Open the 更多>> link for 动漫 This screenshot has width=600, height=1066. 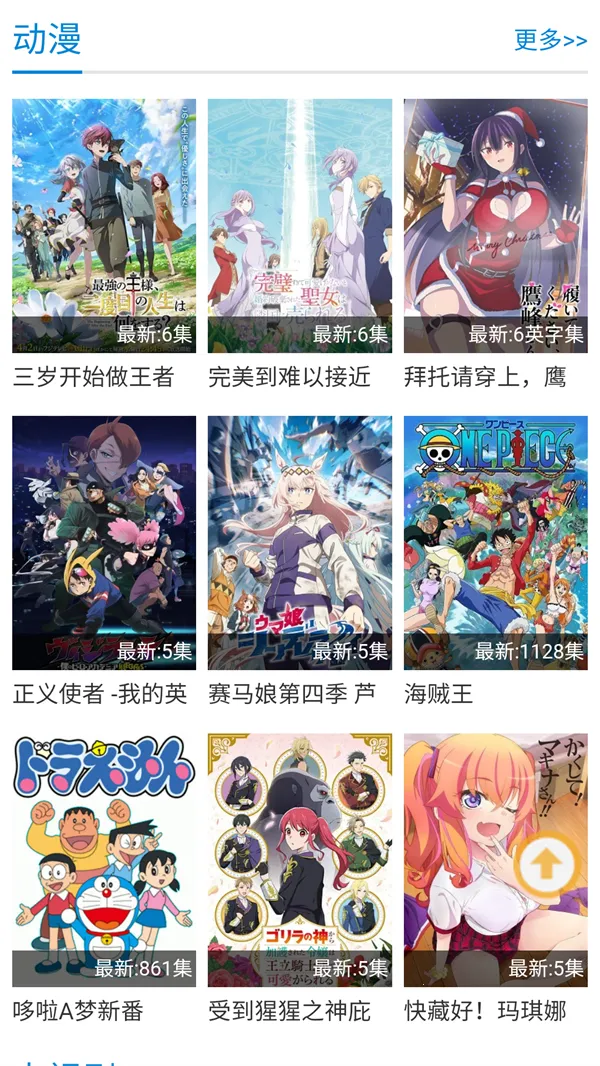coord(550,40)
